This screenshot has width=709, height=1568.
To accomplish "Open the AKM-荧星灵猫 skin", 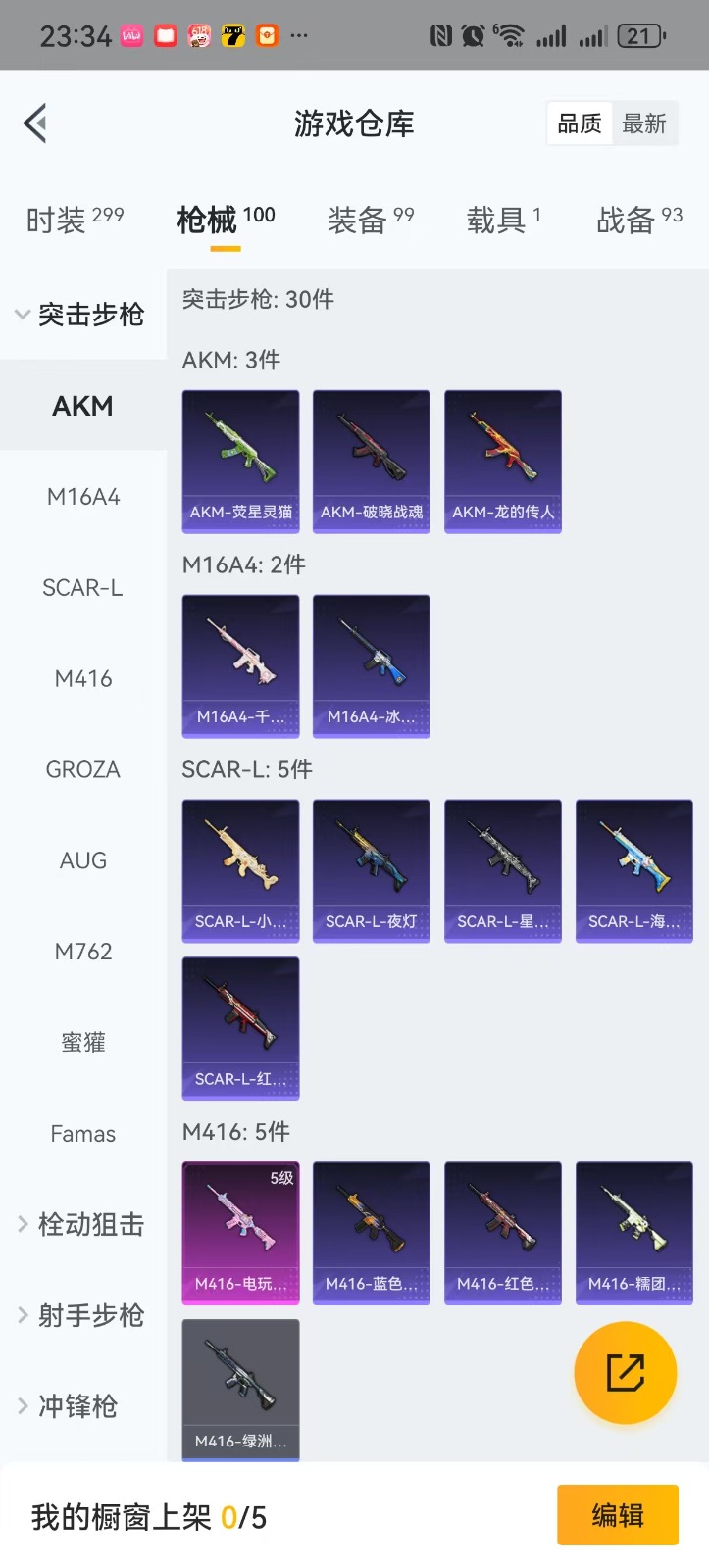I will (240, 461).
